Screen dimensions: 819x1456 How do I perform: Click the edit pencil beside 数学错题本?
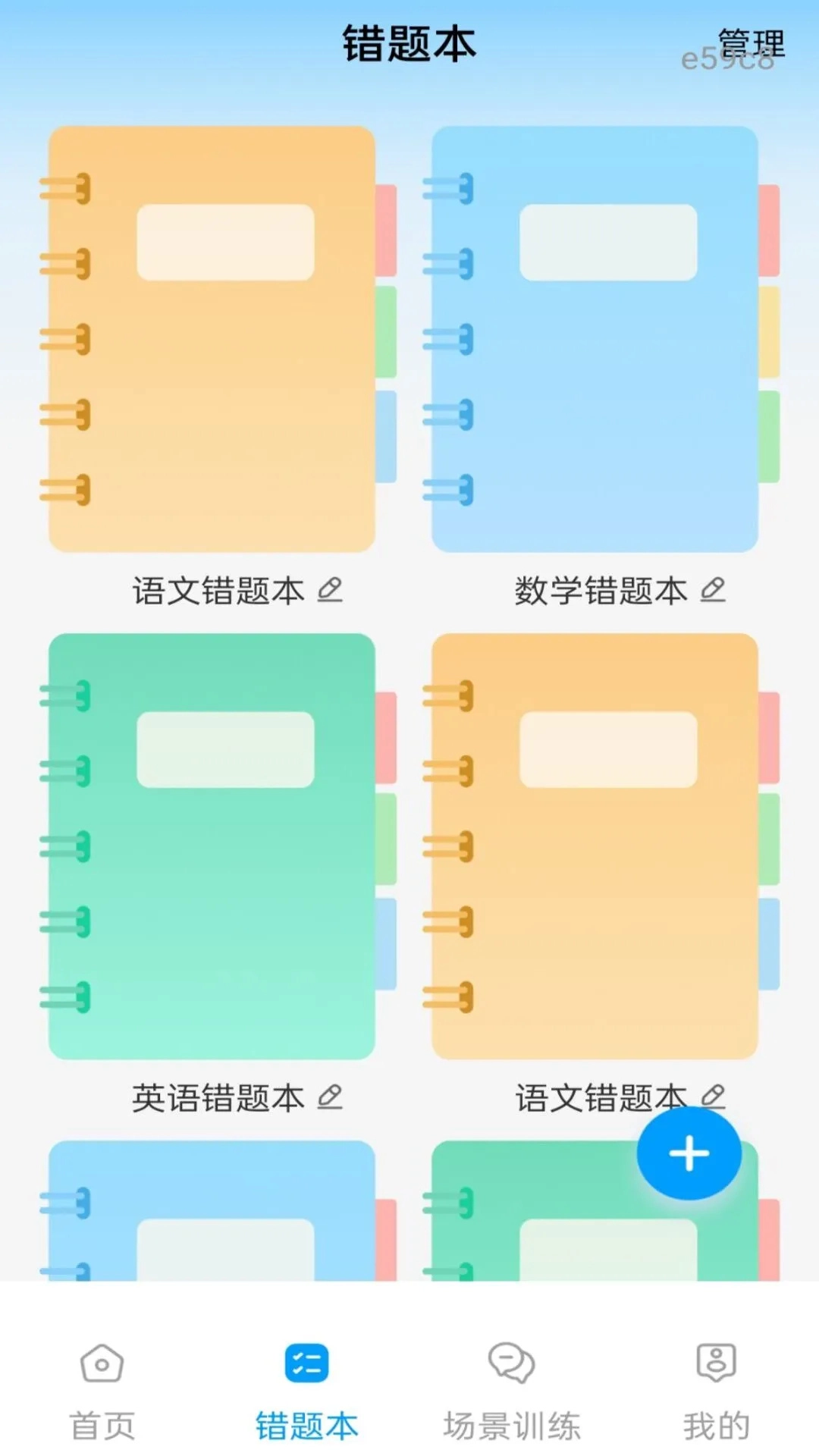pyautogui.click(x=714, y=590)
